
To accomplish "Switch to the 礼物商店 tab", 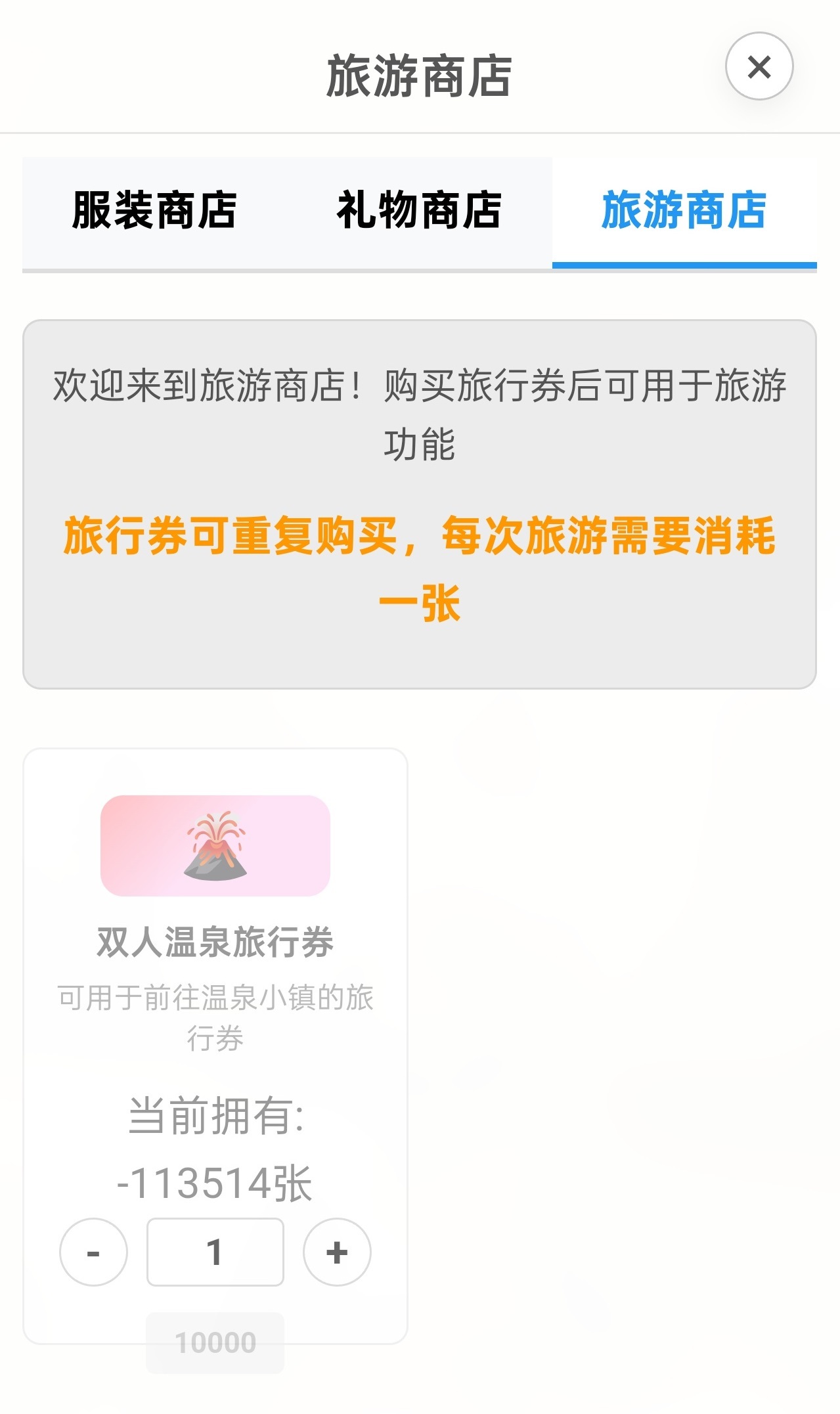I will coord(419,211).
